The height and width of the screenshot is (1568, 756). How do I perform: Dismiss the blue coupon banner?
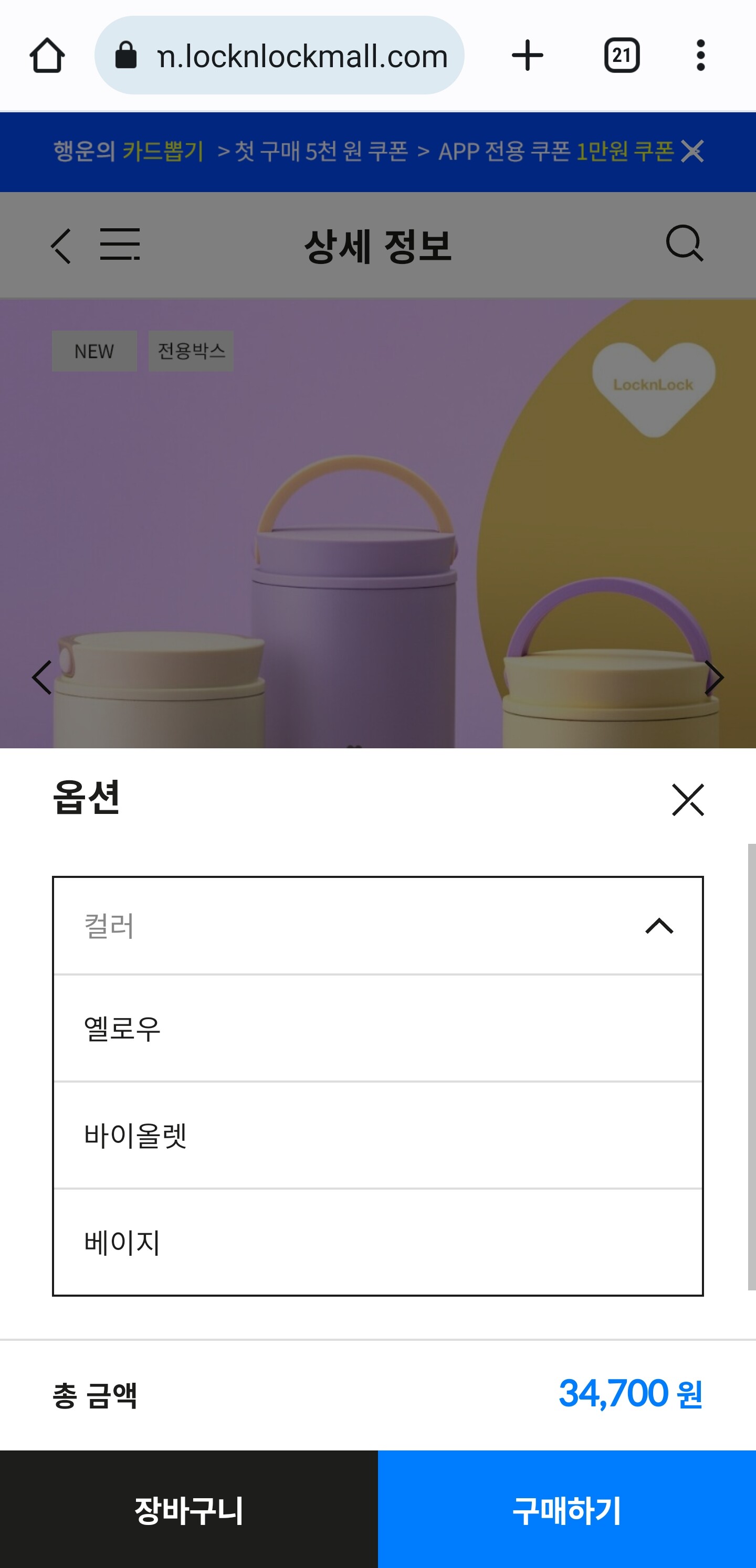692,151
